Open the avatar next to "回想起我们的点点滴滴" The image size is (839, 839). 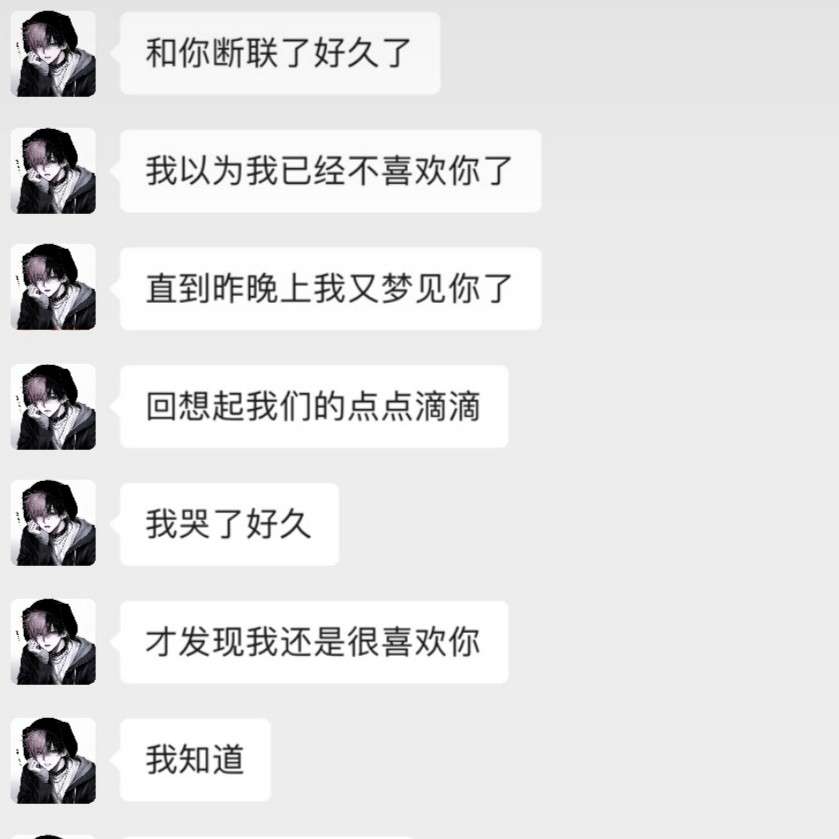click(53, 406)
